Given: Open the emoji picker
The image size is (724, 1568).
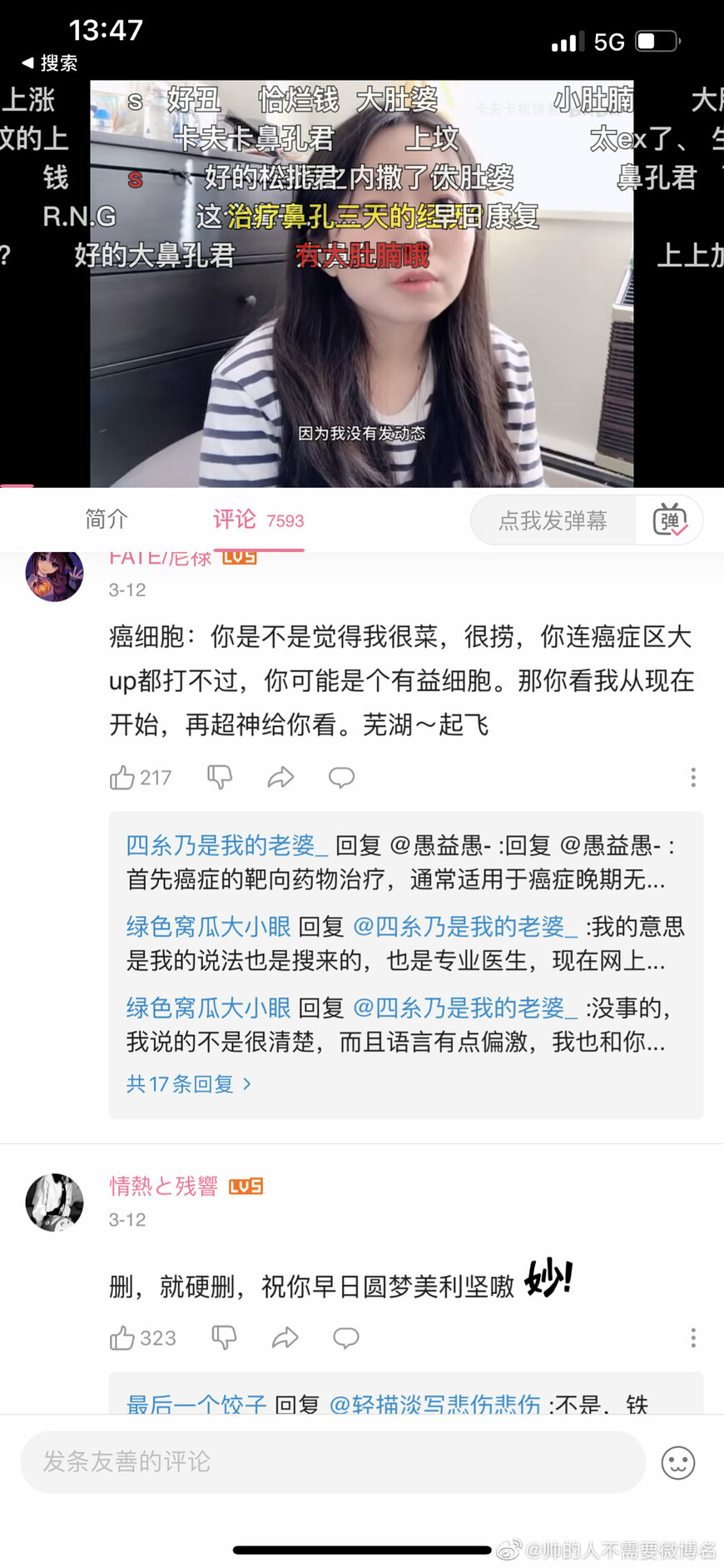Looking at the screenshot, I should click(x=677, y=1462).
